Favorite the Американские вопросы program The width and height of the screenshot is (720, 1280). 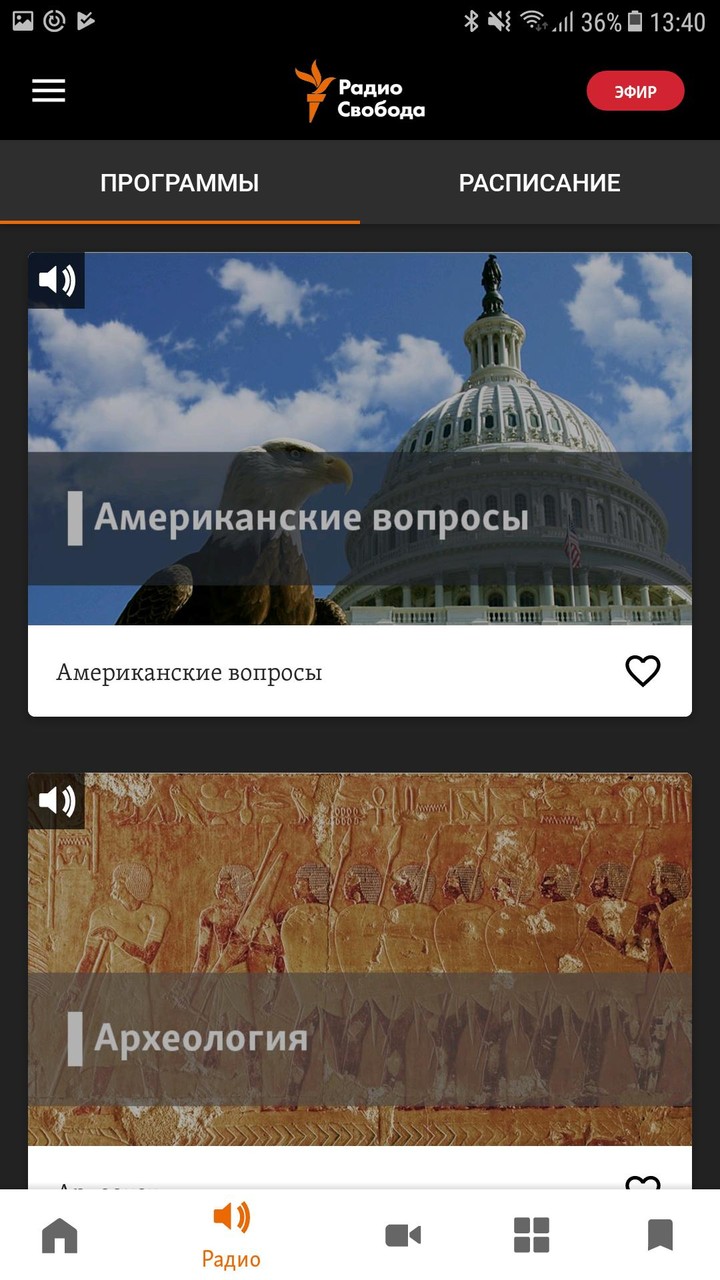[643, 671]
